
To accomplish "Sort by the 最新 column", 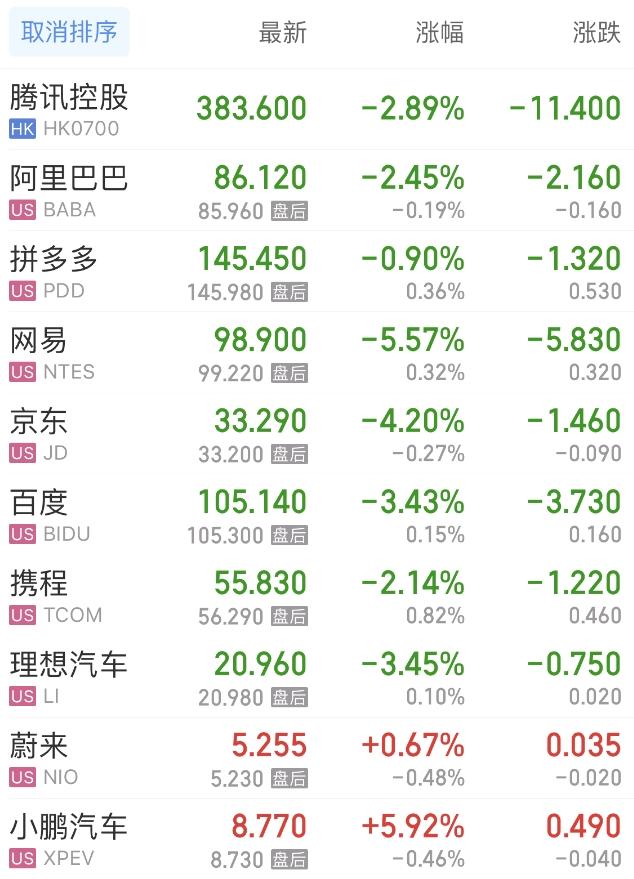I will (282, 33).
